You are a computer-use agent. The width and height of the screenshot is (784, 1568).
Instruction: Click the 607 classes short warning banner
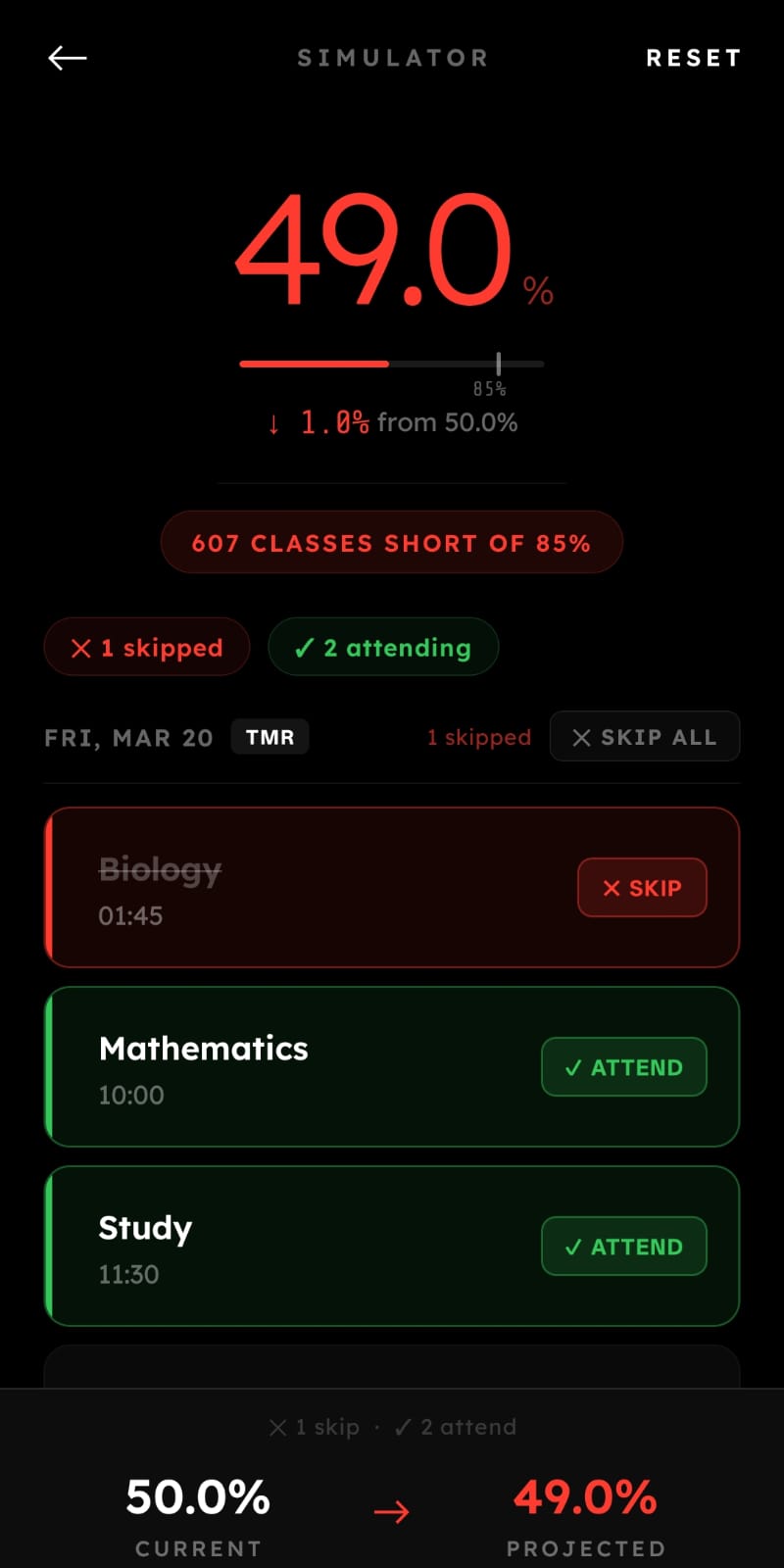click(x=391, y=542)
